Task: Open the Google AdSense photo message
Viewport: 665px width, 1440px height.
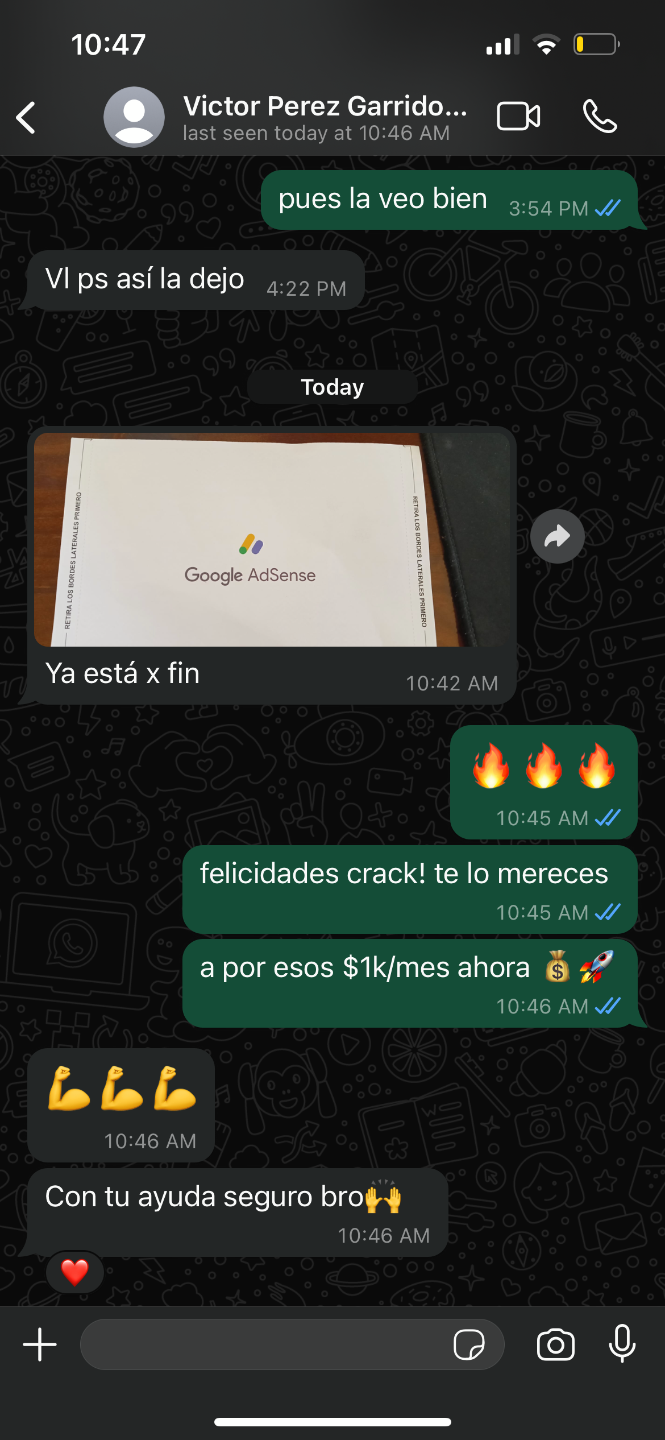Action: click(273, 540)
